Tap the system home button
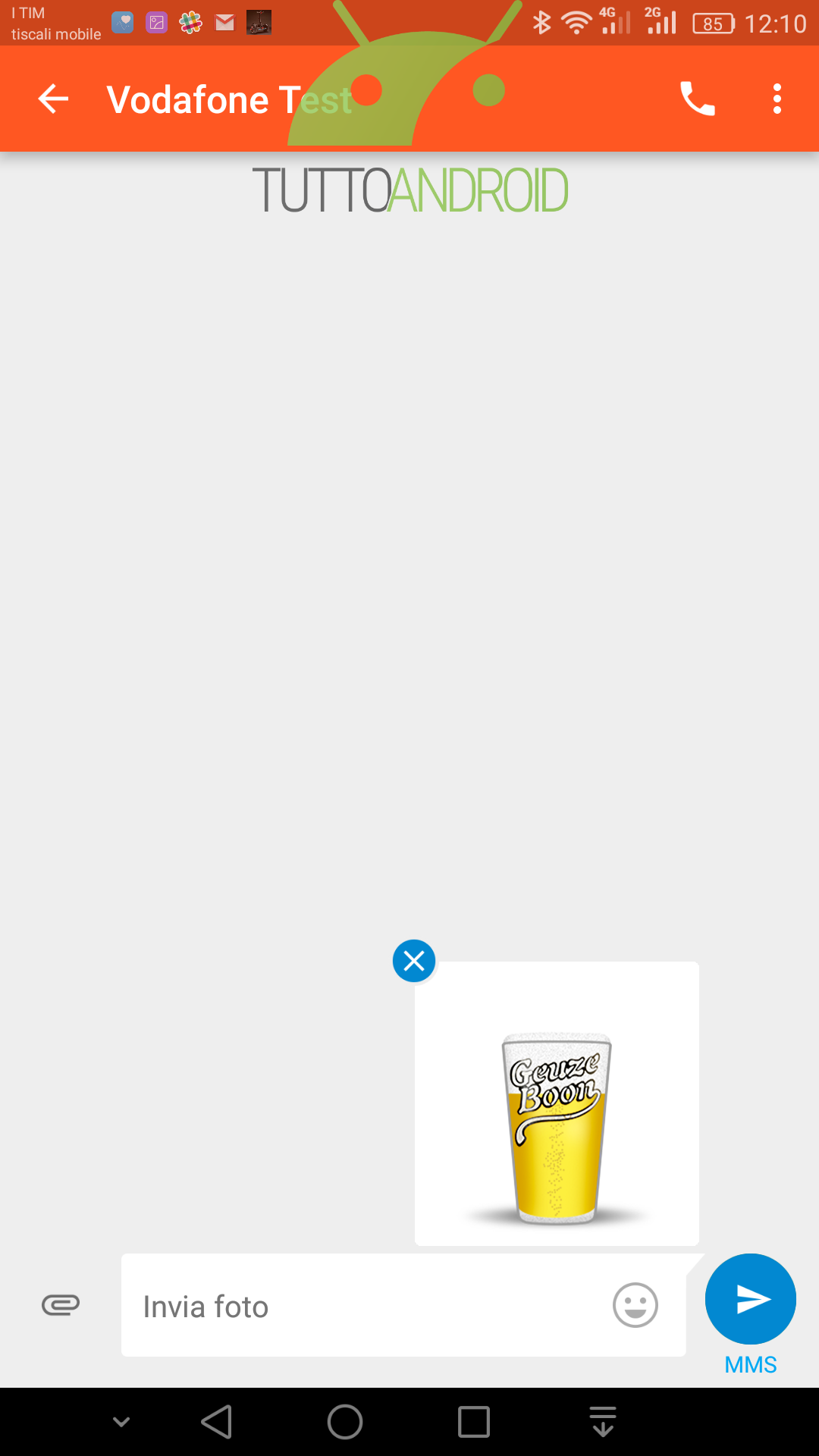 [345, 1422]
